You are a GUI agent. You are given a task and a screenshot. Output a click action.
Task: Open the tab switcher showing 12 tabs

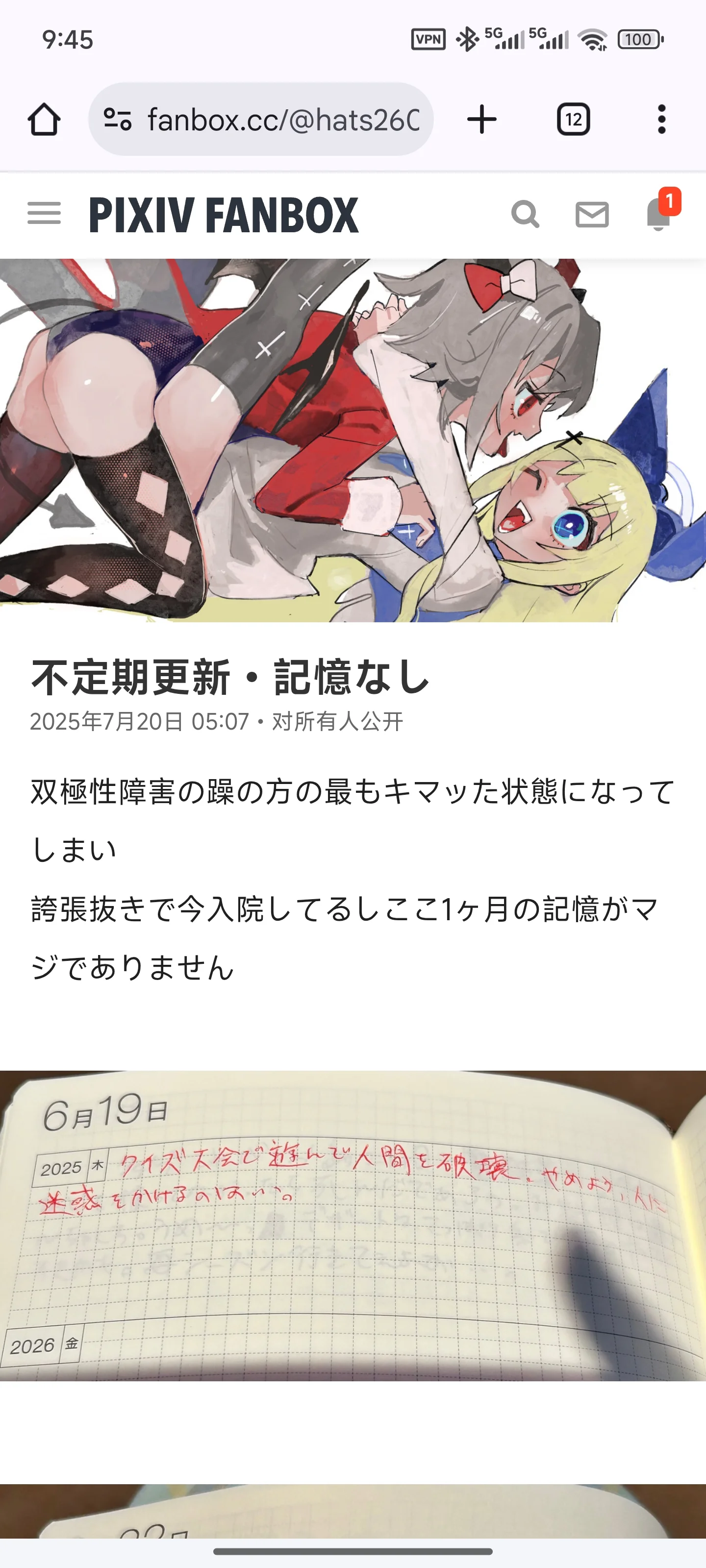click(573, 119)
